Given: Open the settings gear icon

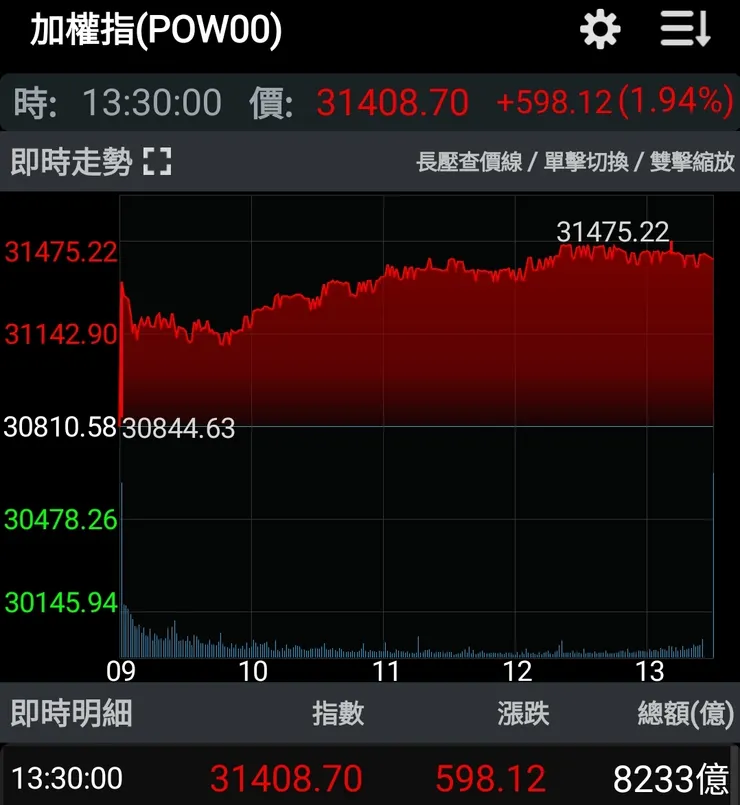Looking at the screenshot, I should [599, 29].
